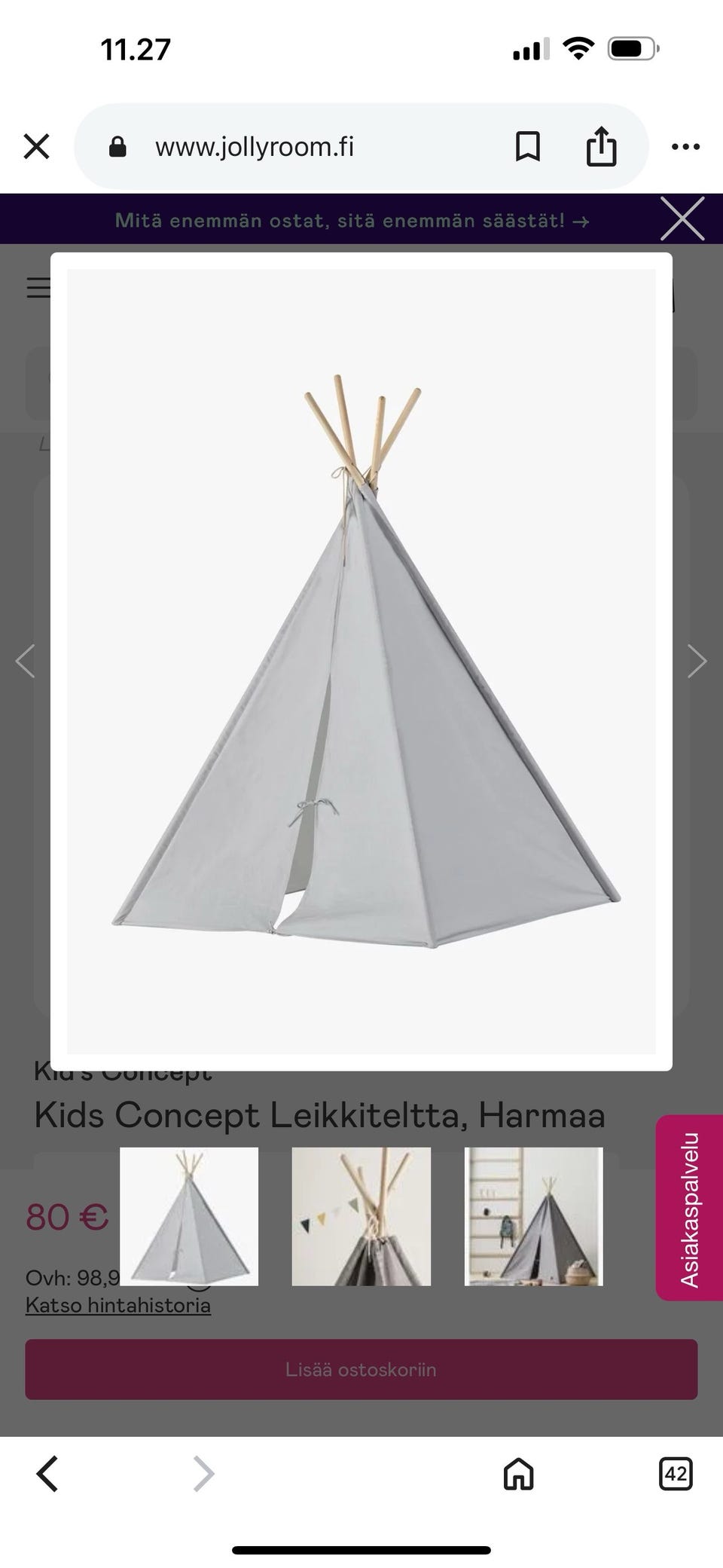Show the previous product image

pyautogui.click(x=26, y=662)
